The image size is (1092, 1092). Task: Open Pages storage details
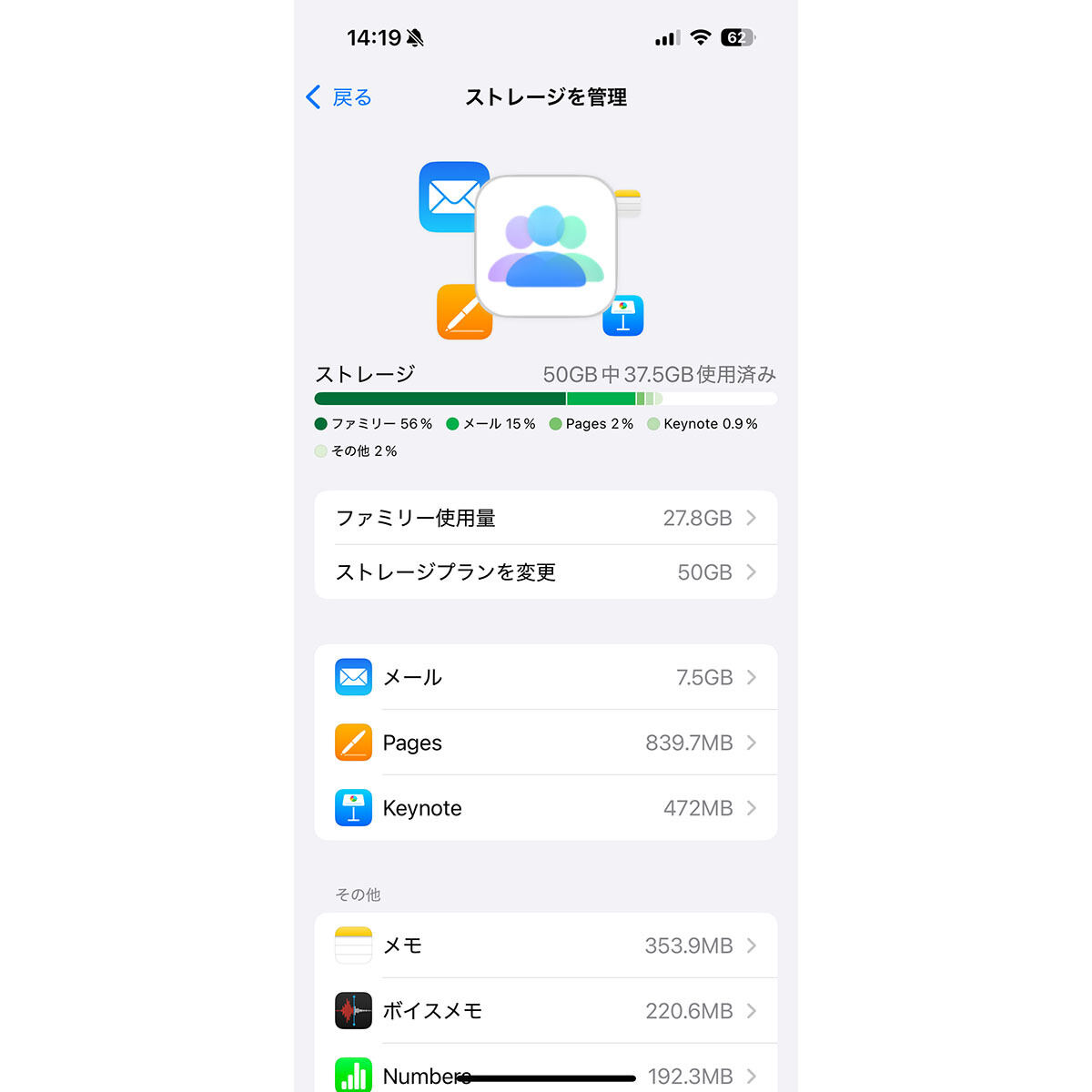(x=545, y=743)
